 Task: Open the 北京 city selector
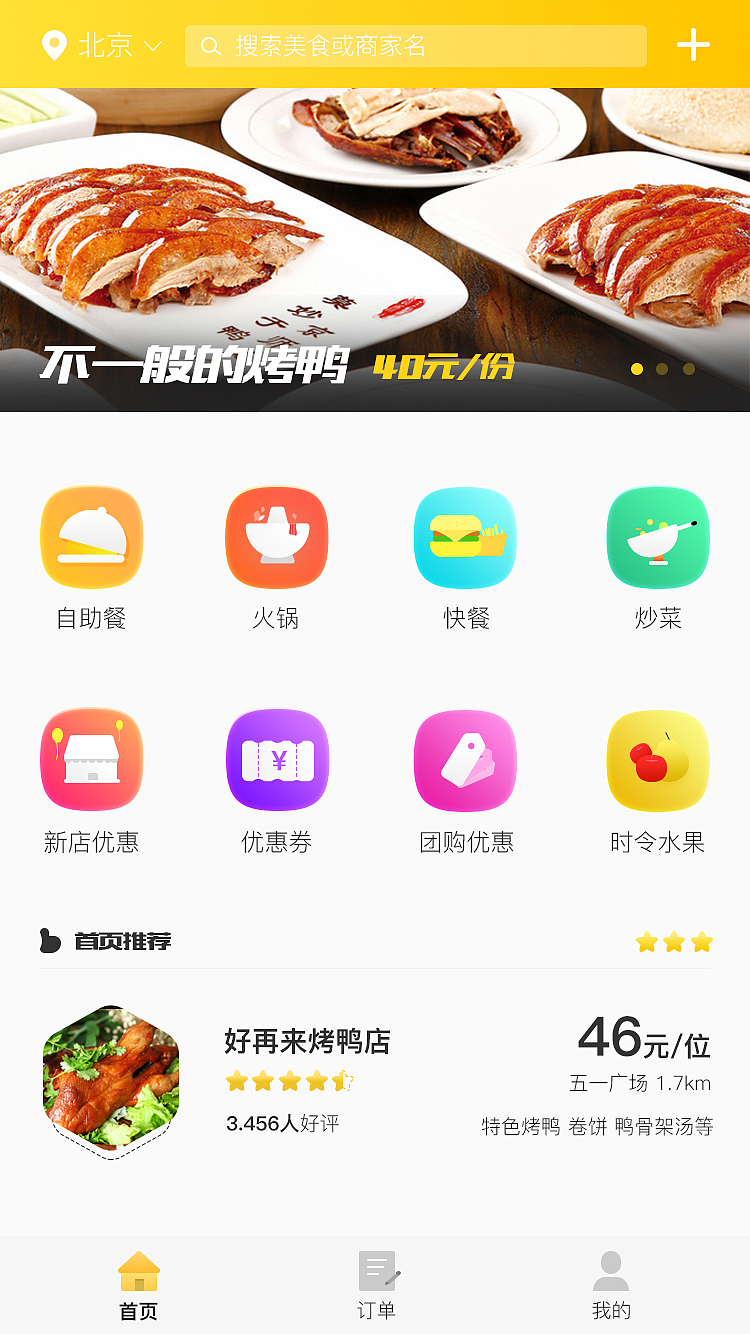[x=102, y=46]
